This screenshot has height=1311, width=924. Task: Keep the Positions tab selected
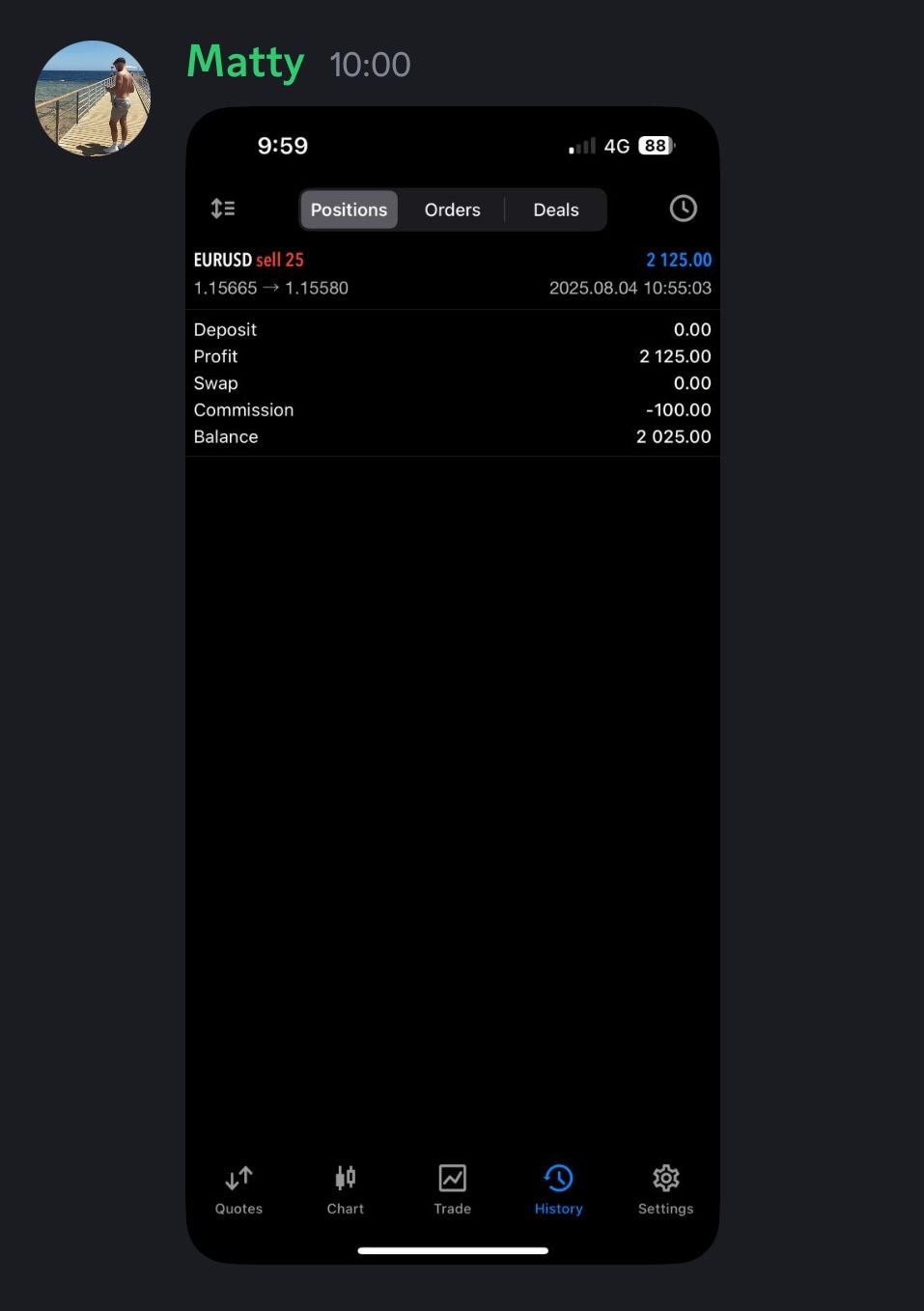pyautogui.click(x=349, y=209)
